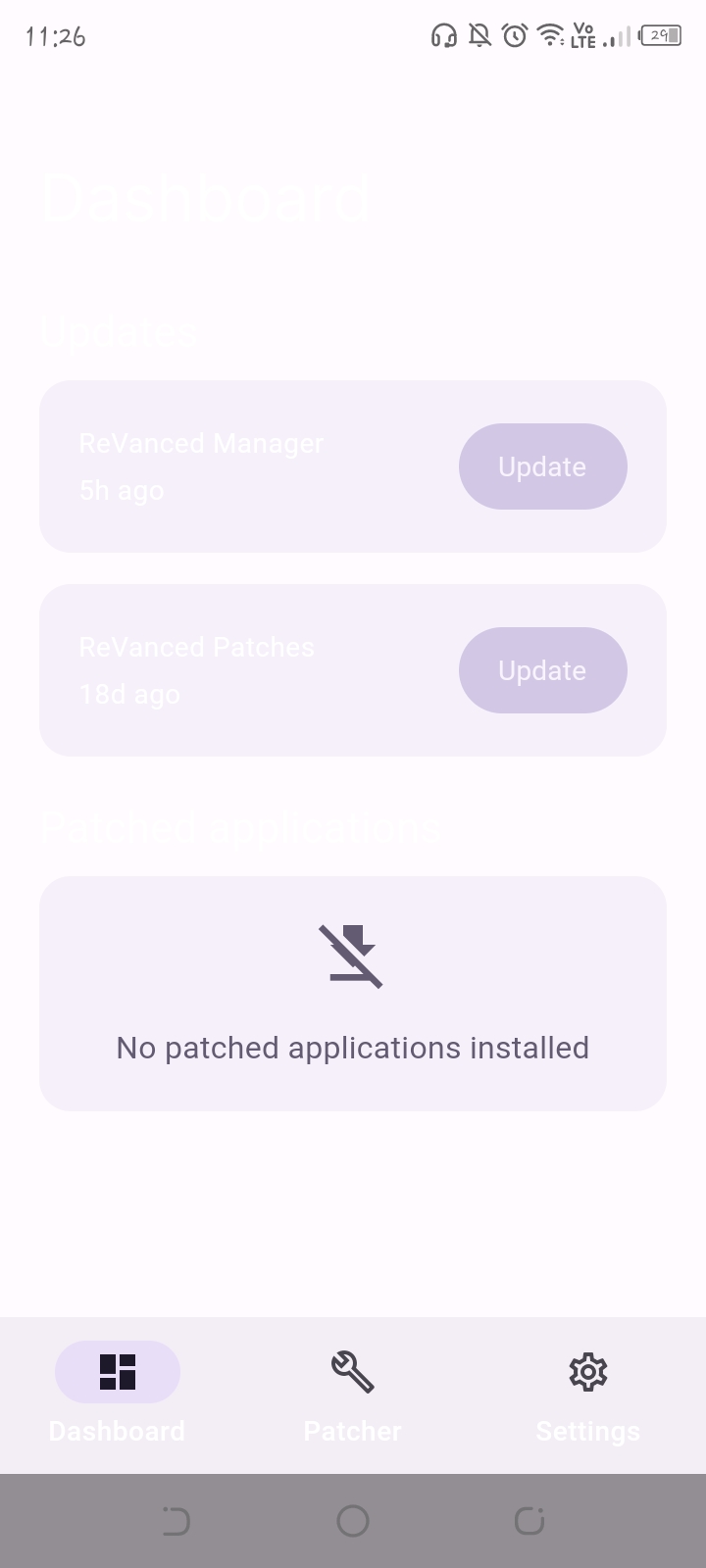Tap the muted notifications bell icon

point(479,36)
